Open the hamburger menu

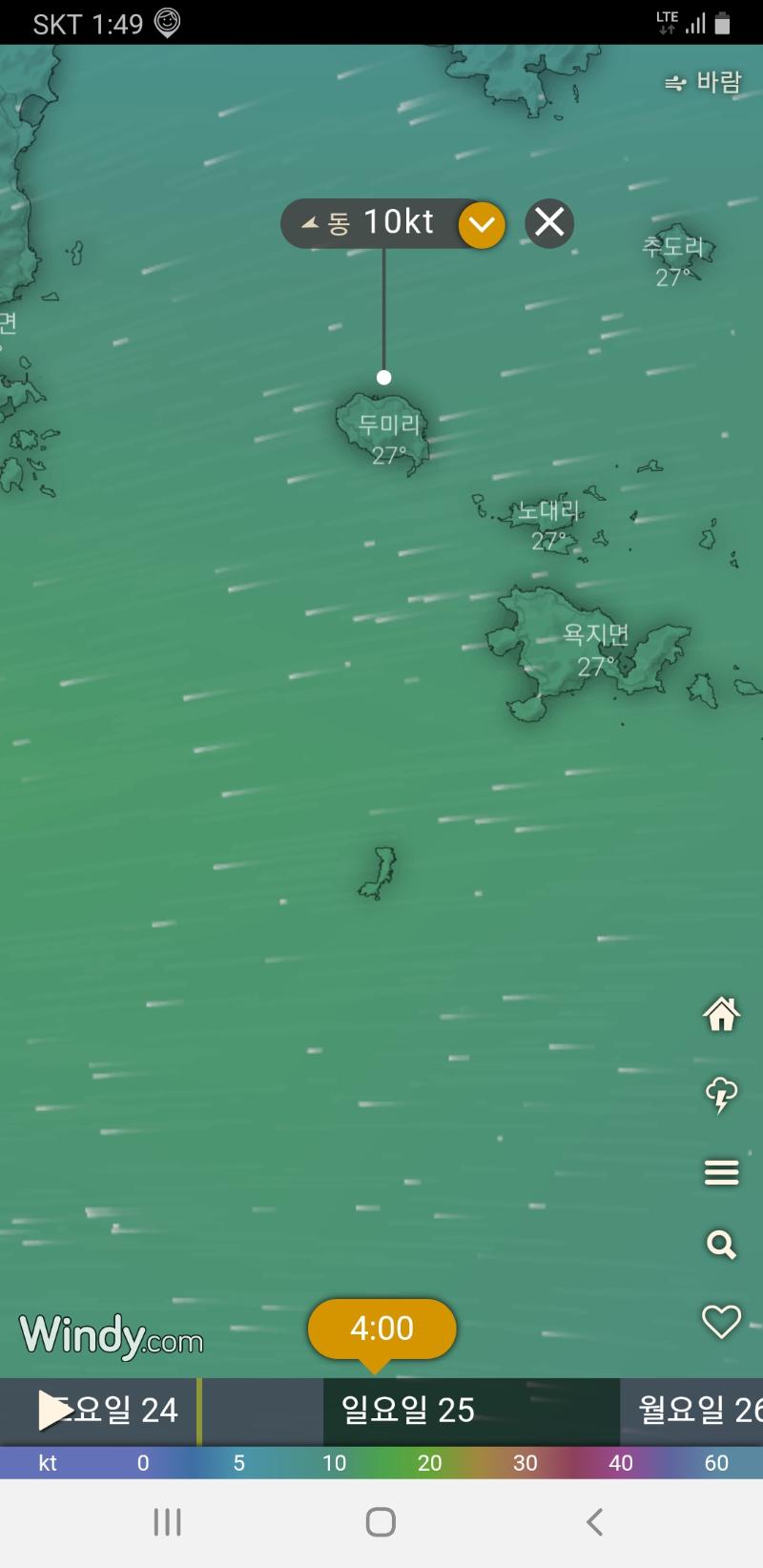721,1172
